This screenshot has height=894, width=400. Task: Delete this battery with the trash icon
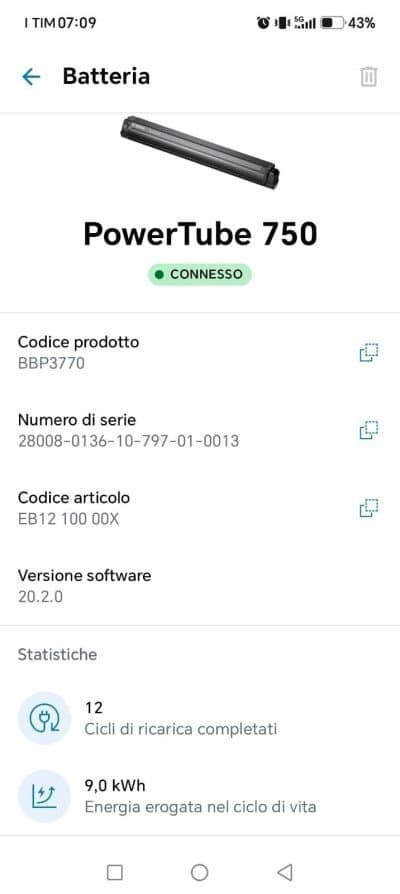click(369, 76)
